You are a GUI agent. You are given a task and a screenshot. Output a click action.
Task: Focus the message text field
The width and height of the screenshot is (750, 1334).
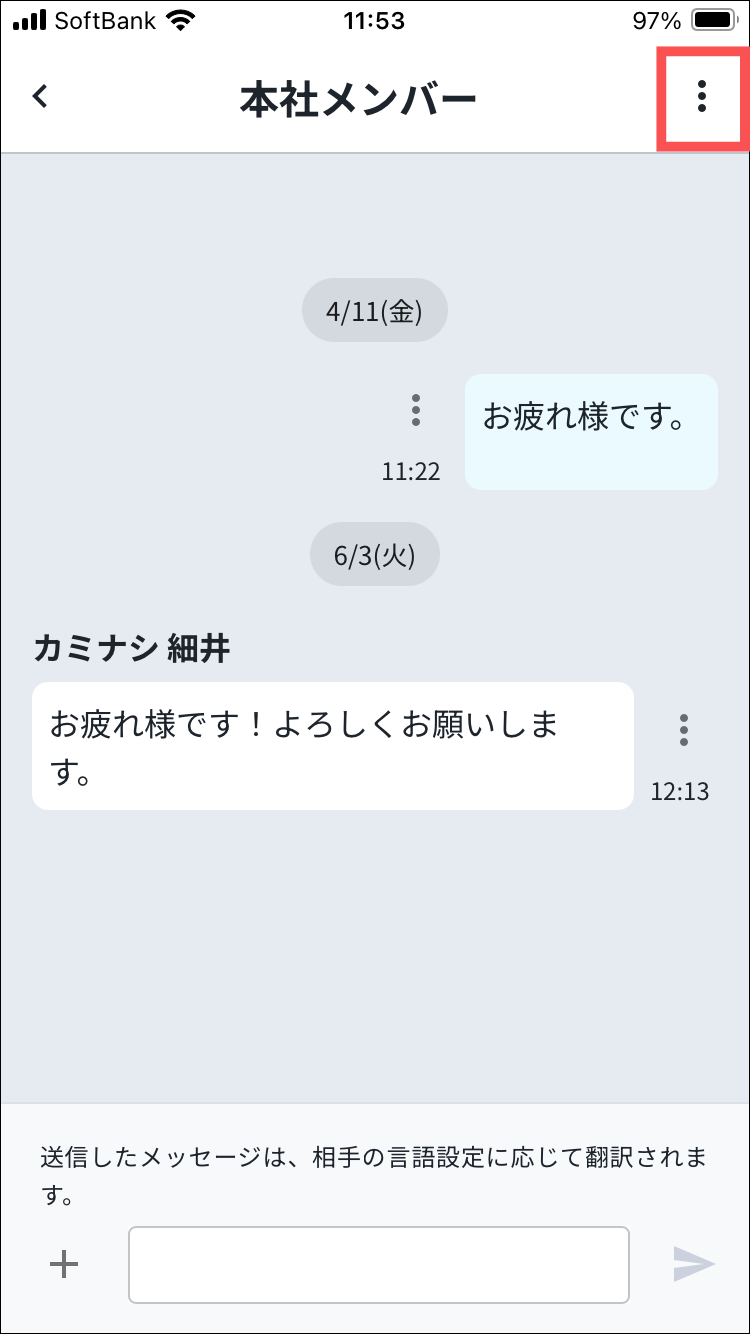point(378,1264)
